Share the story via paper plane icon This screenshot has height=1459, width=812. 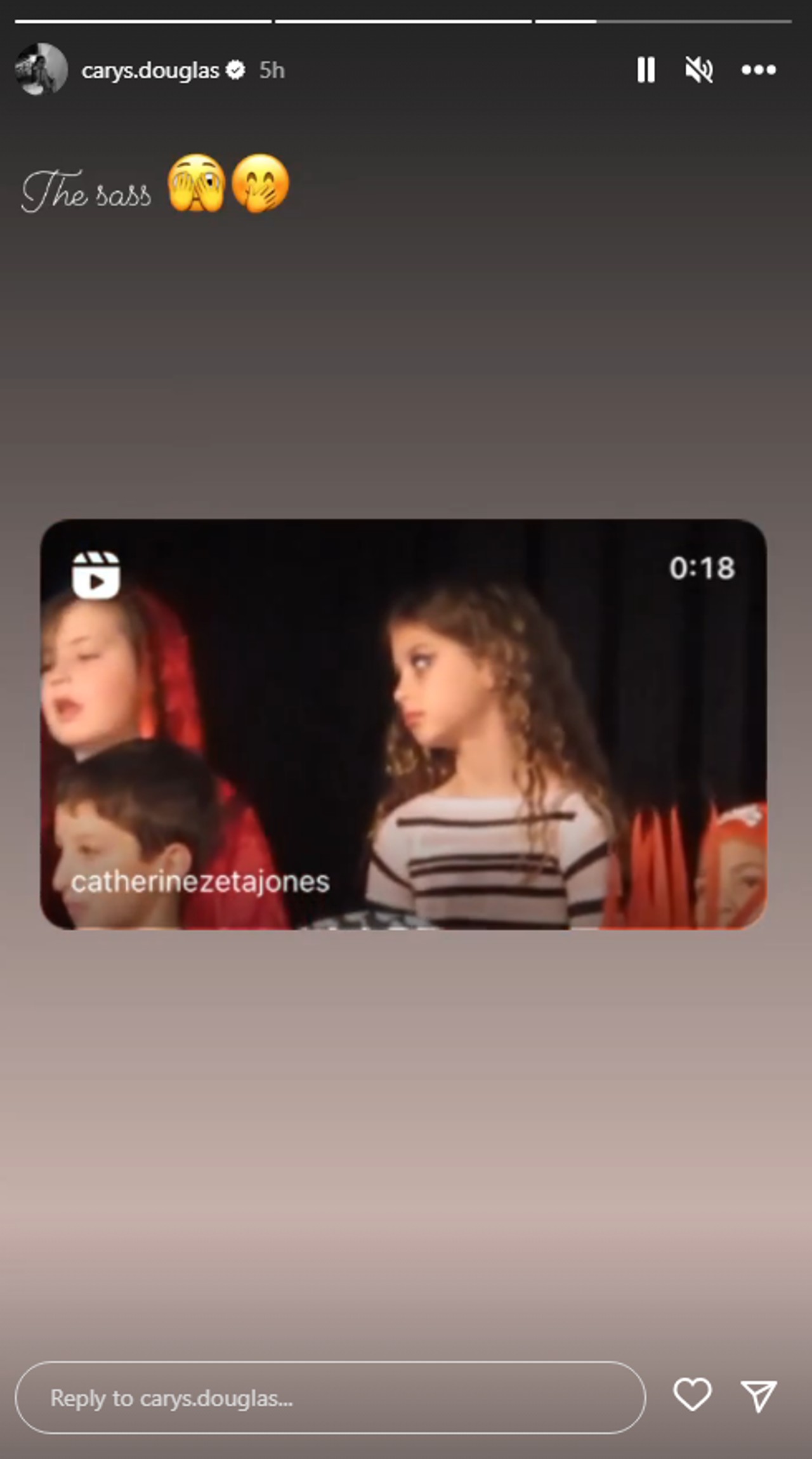coord(759,1396)
